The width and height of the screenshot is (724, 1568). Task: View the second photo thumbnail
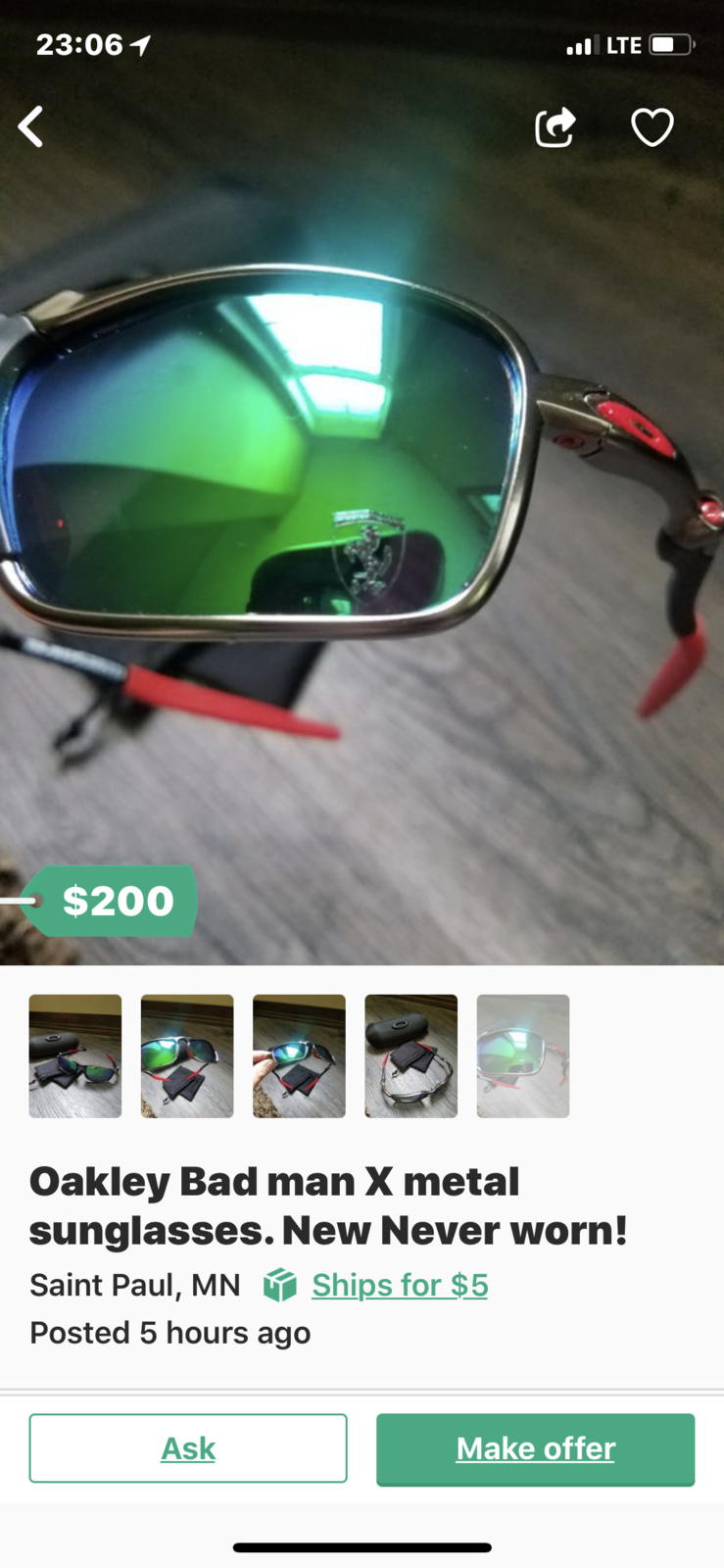point(187,1055)
